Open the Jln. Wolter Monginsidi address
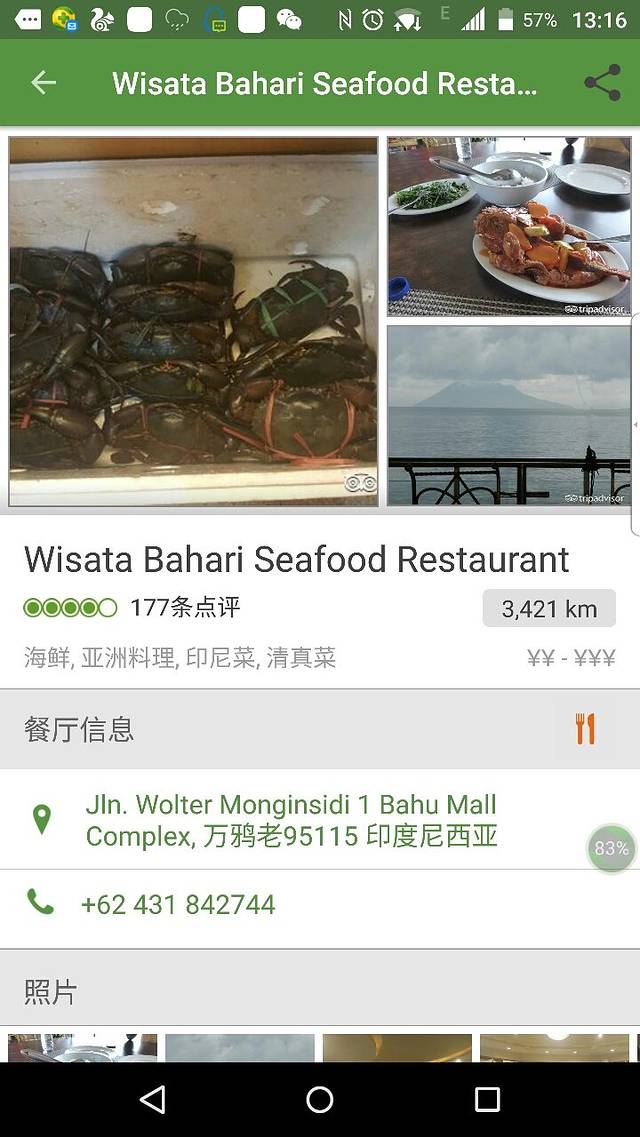This screenshot has width=640, height=1137. point(291,820)
